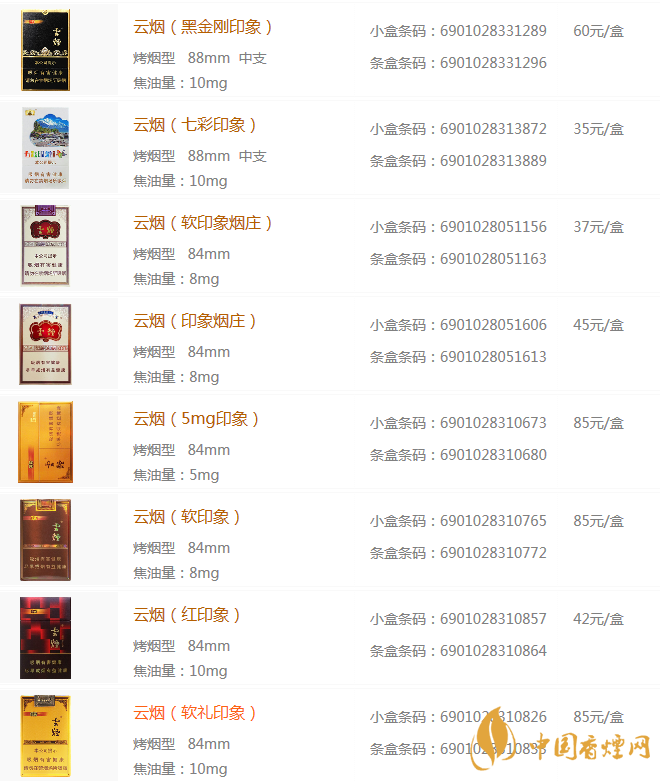
Task: Open 云烟（印象烟庄）product link
Action: coord(196,321)
